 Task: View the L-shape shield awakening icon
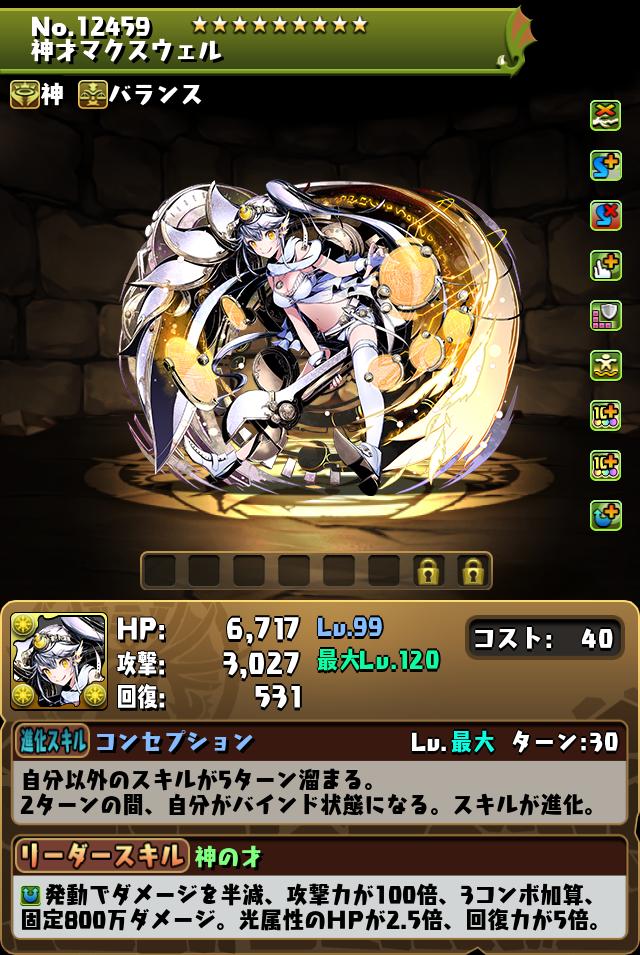[605, 315]
